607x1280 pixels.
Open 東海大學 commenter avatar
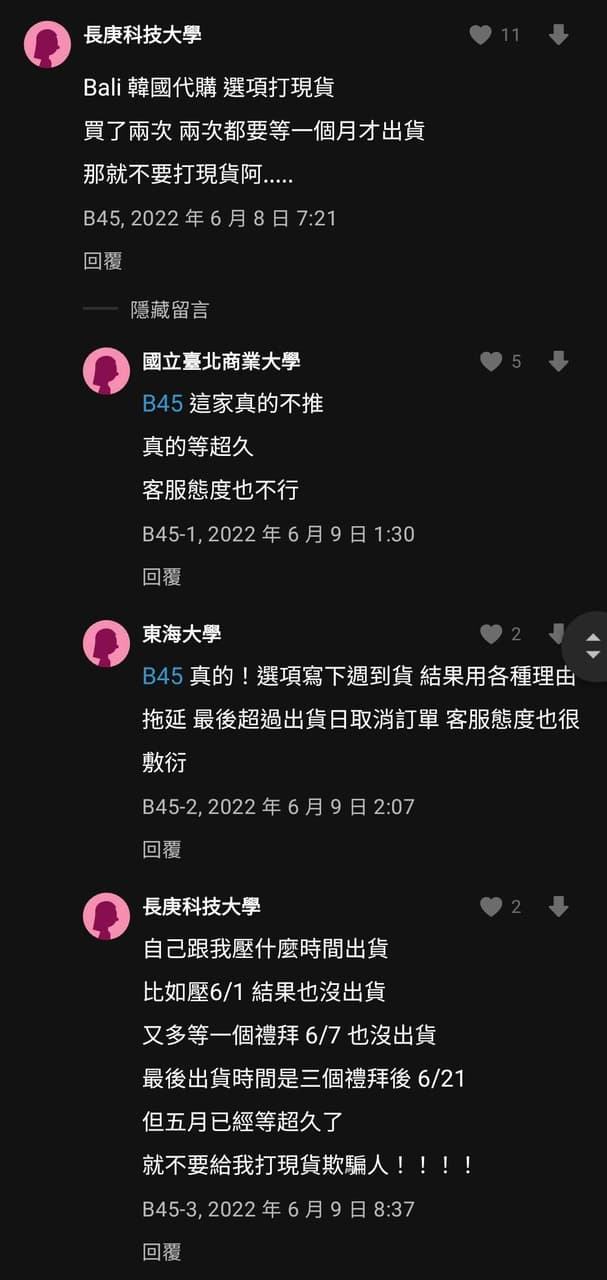pyautogui.click(x=106, y=644)
